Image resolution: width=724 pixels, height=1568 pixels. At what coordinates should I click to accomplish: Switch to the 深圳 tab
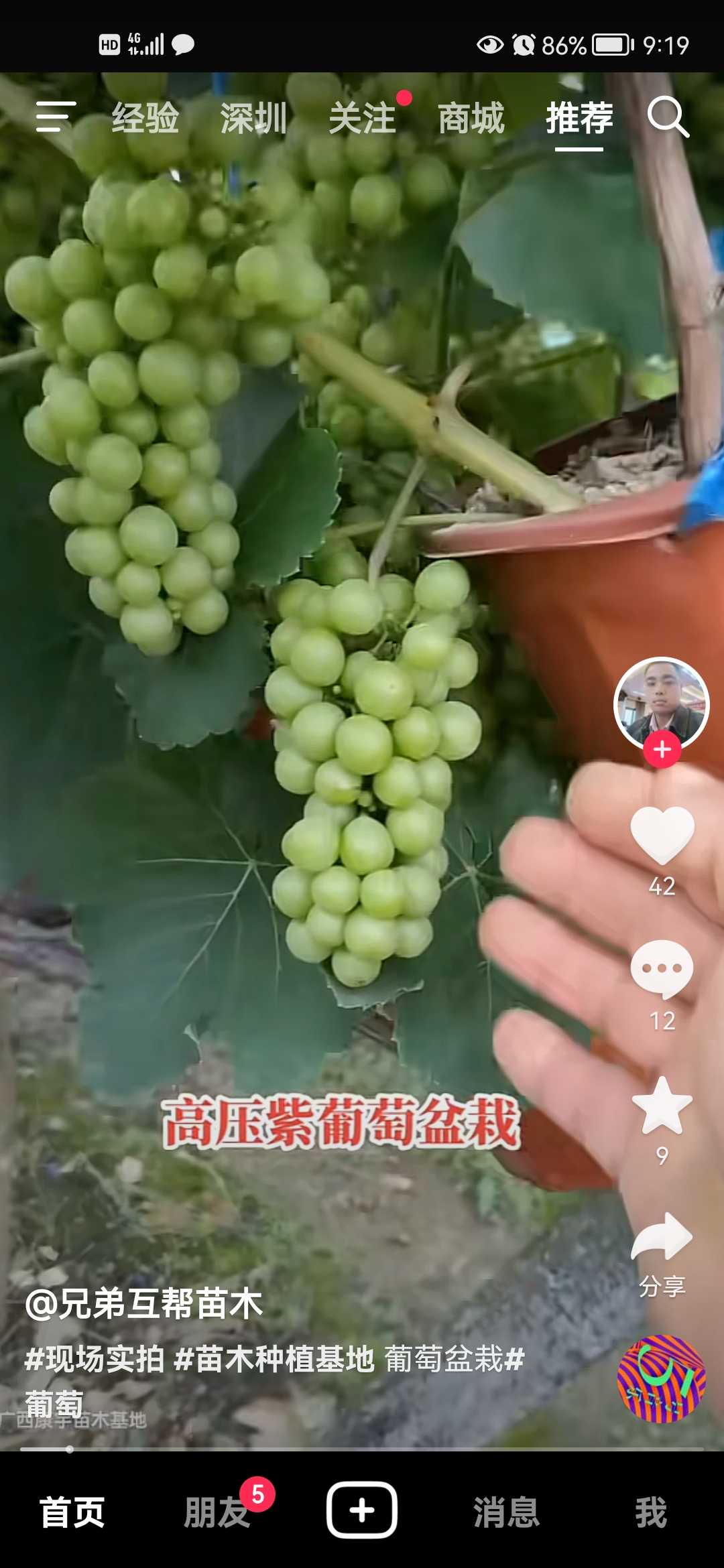[253, 118]
